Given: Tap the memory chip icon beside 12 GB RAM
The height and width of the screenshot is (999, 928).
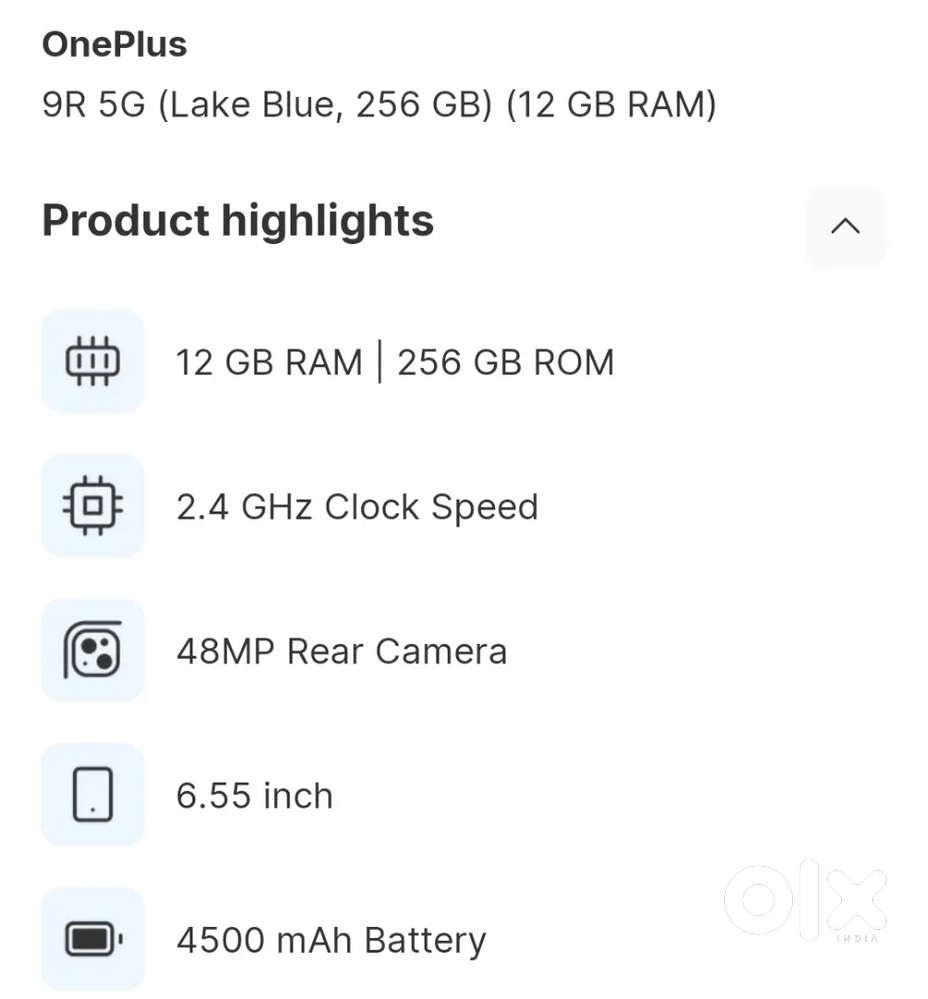Looking at the screenshot, I should [92, 362].
